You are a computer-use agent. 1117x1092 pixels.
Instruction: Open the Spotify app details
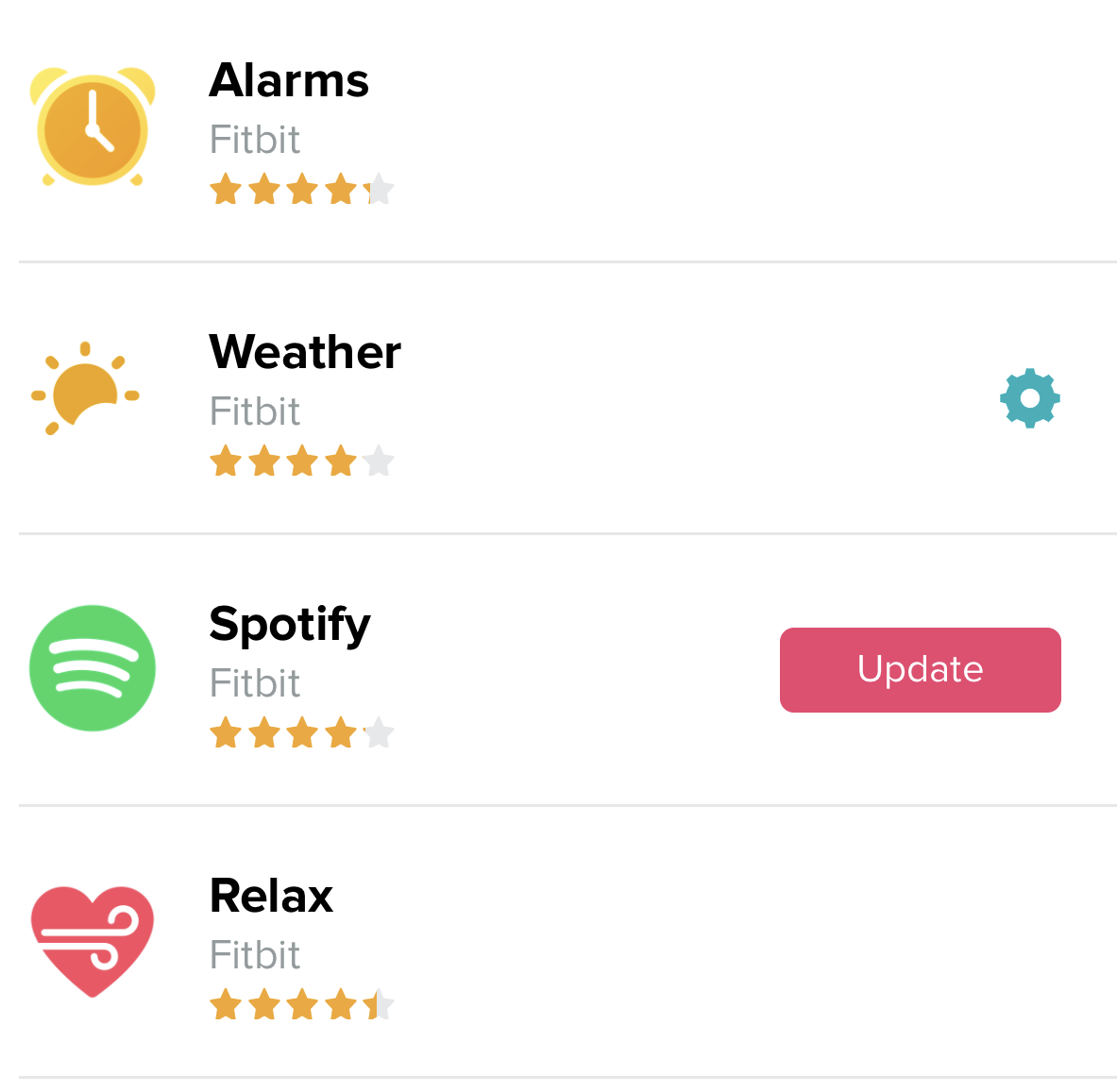click(289, 624)
